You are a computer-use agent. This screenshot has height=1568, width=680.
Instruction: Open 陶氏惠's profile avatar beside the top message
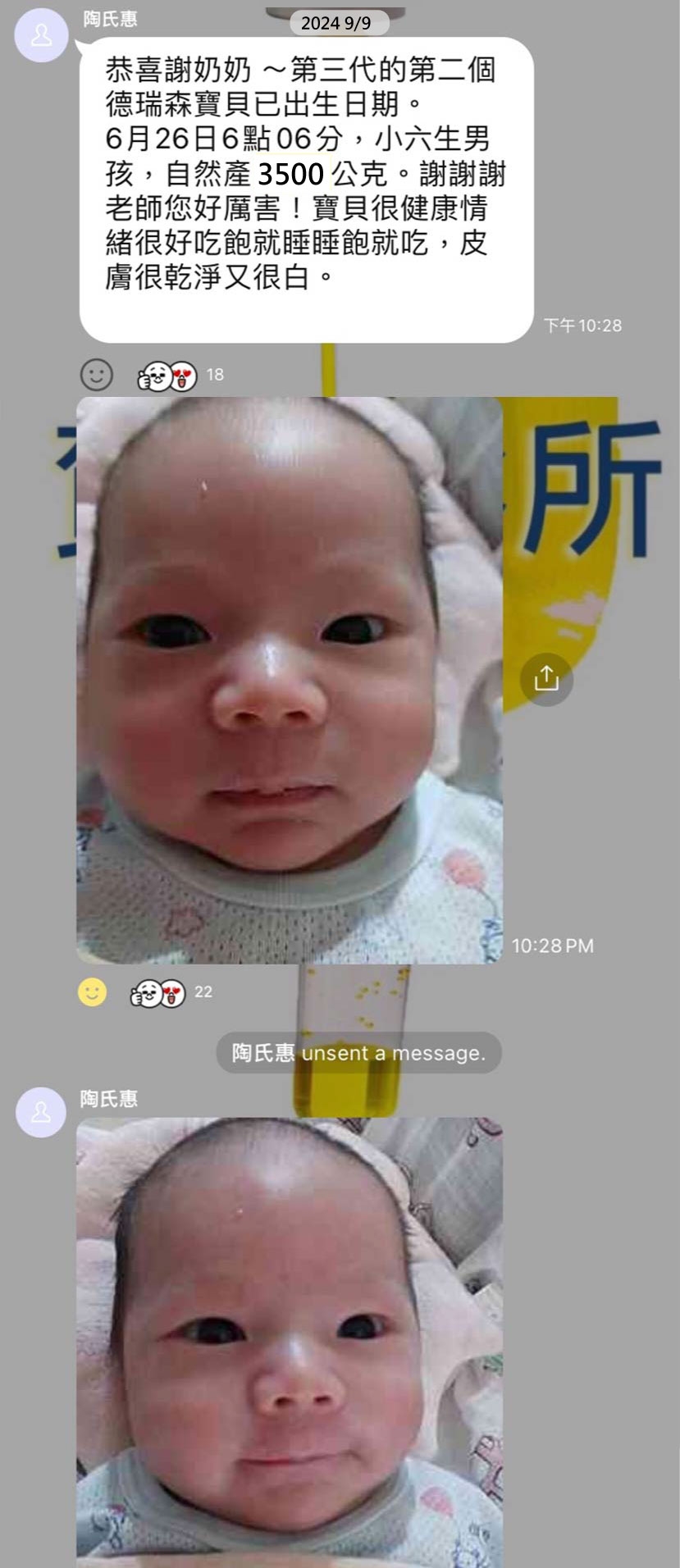(x=41, y=36)
